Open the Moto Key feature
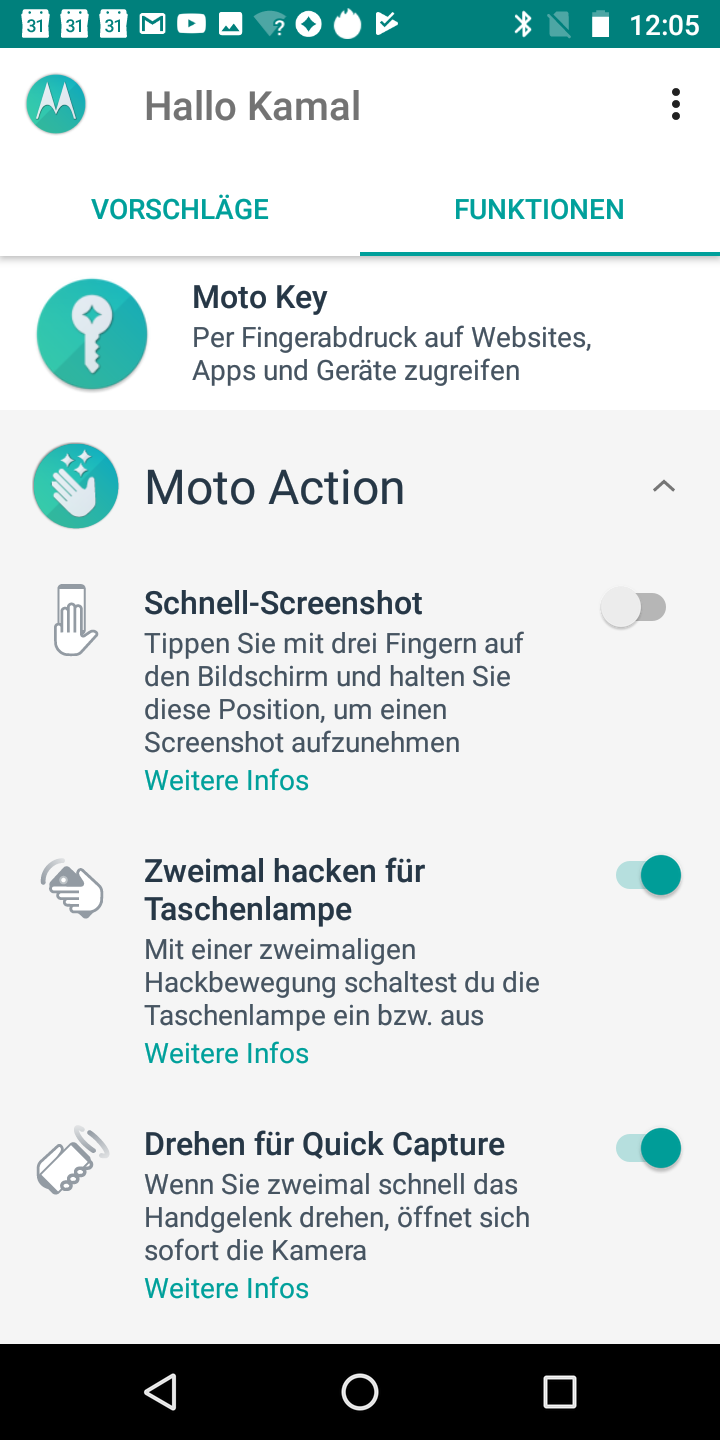The height and width of the screenshot is (1440, 720). point(360,334)
